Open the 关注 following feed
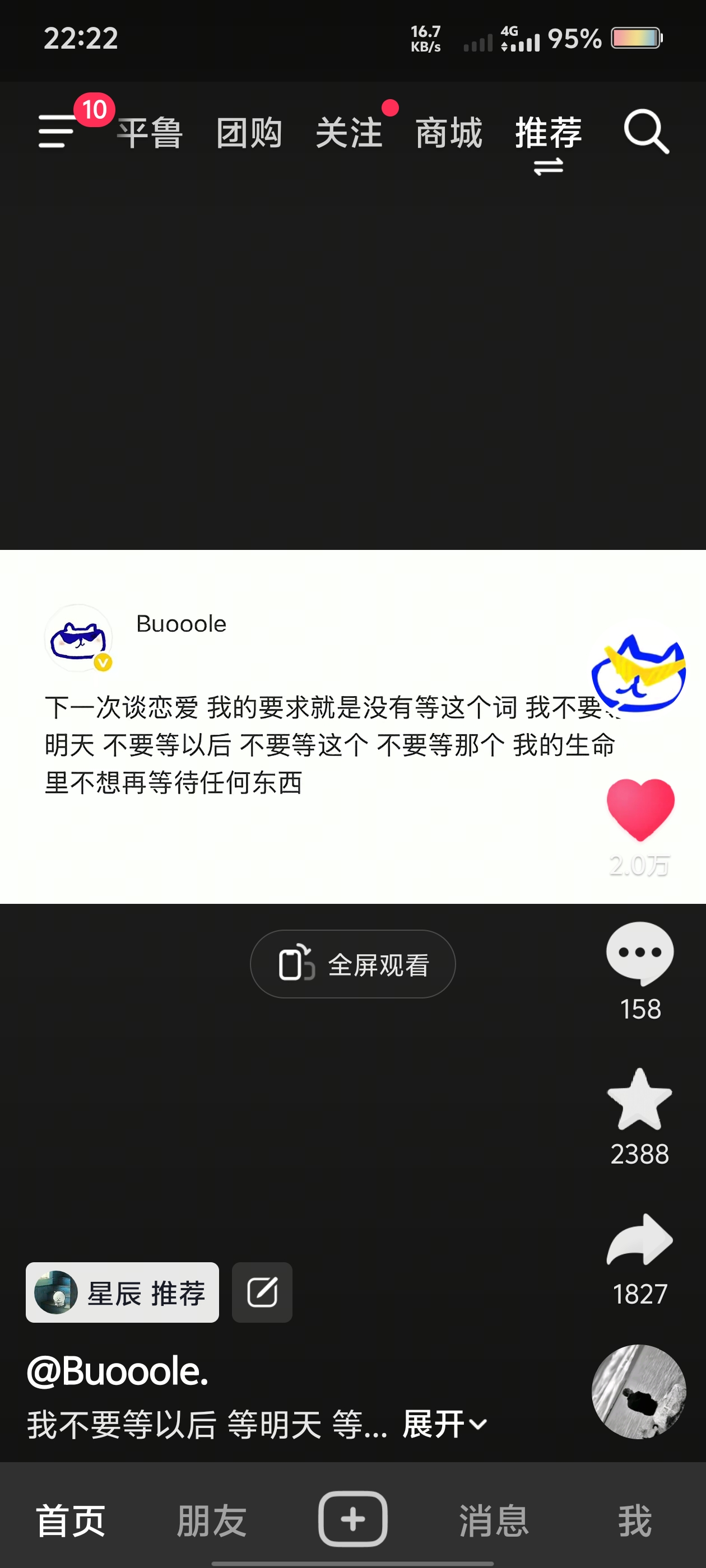The image size is (706, 1568). (x=349, y=133)
